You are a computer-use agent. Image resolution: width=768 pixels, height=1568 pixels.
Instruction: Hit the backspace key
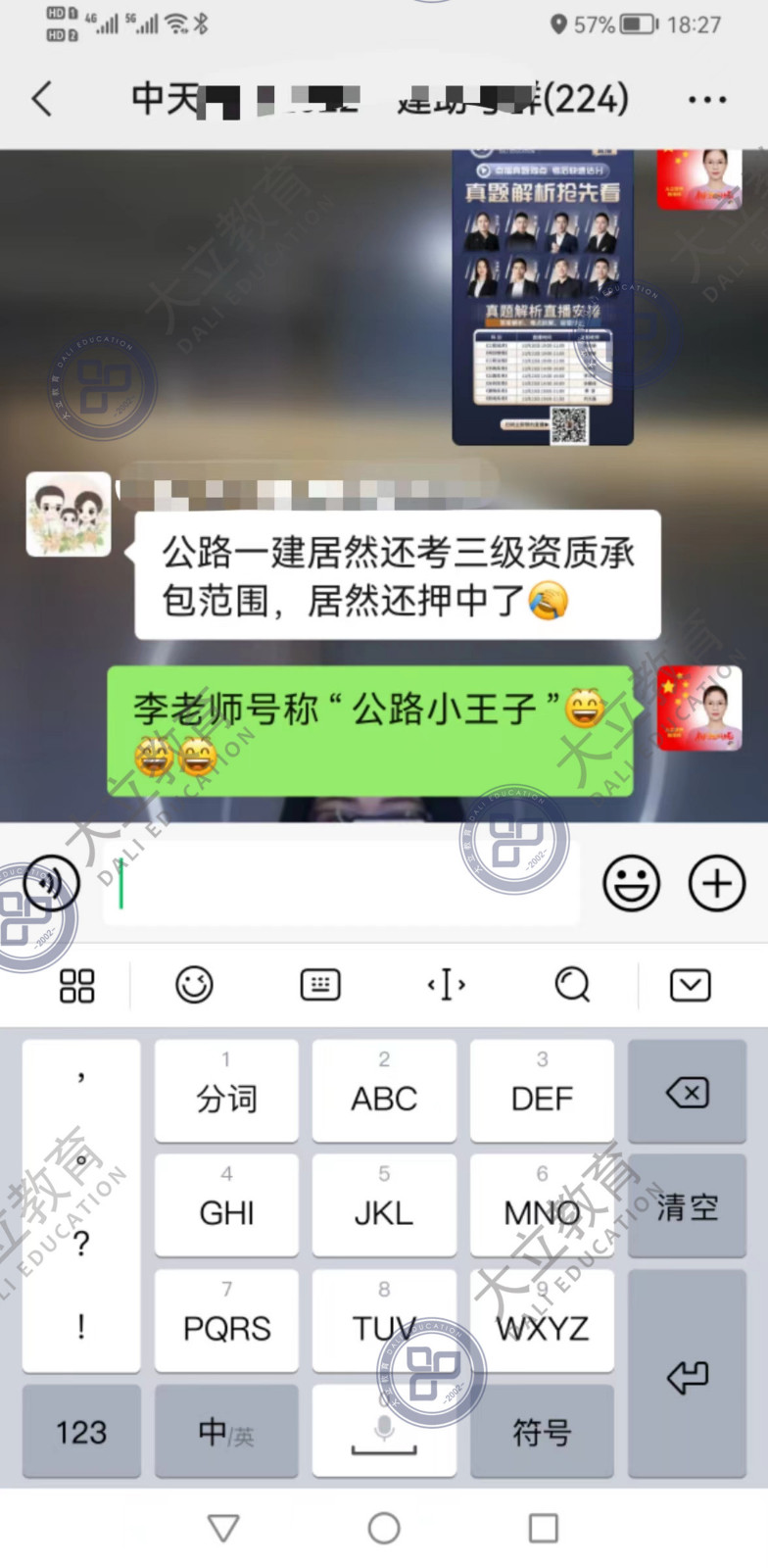coord(687,1091)
